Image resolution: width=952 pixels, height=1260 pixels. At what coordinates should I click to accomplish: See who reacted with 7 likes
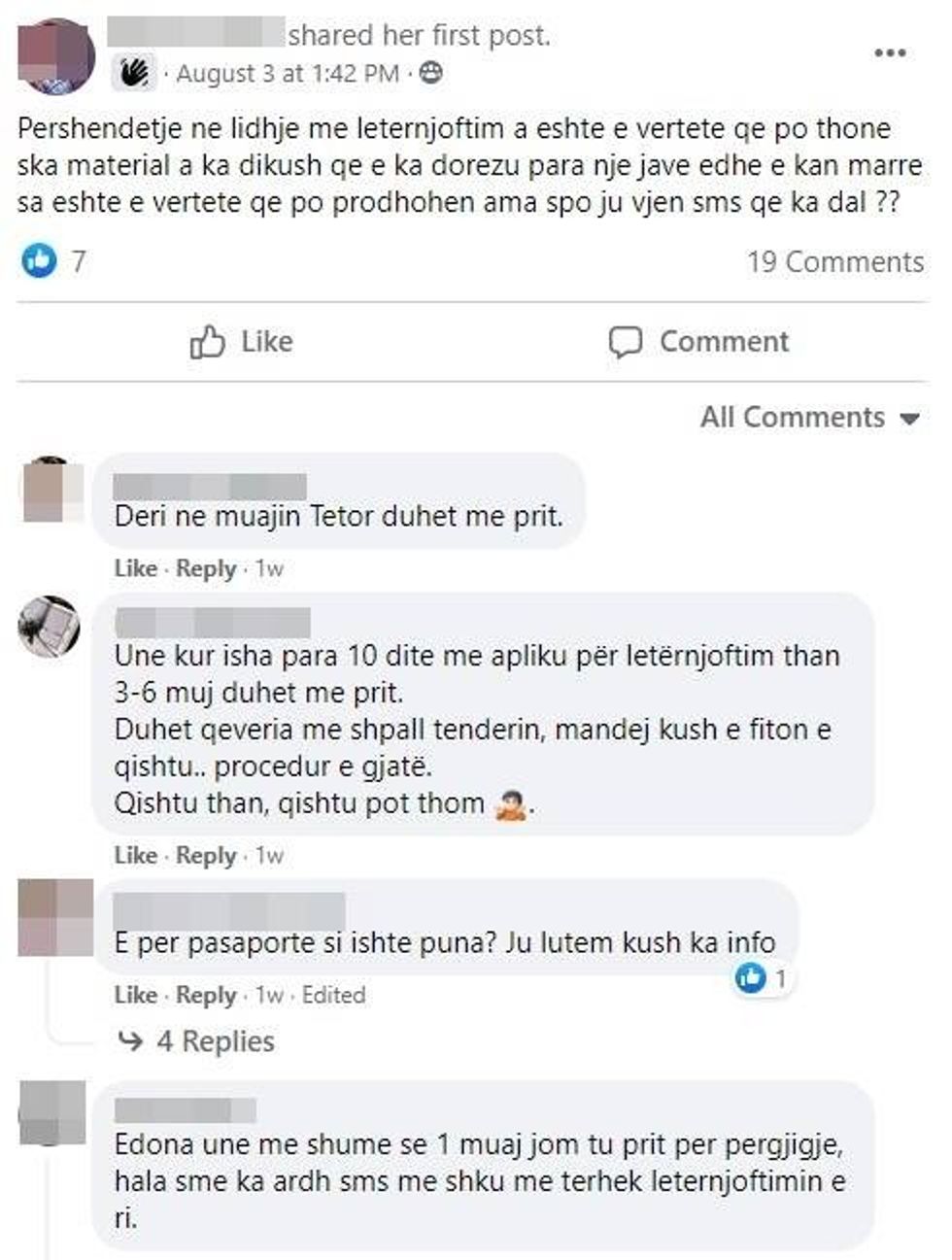[x=53, y=260]
